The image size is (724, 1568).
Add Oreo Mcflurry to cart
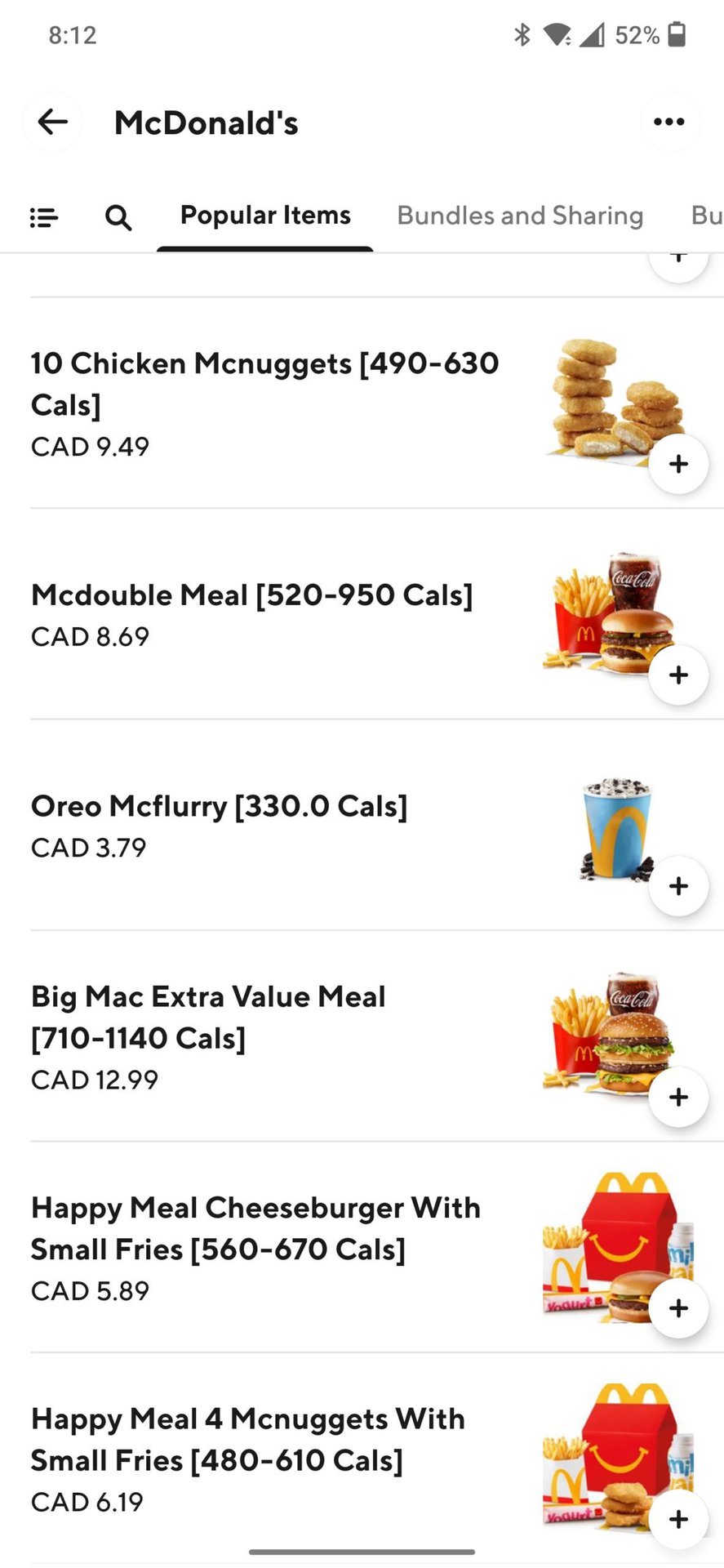[678, 886]
